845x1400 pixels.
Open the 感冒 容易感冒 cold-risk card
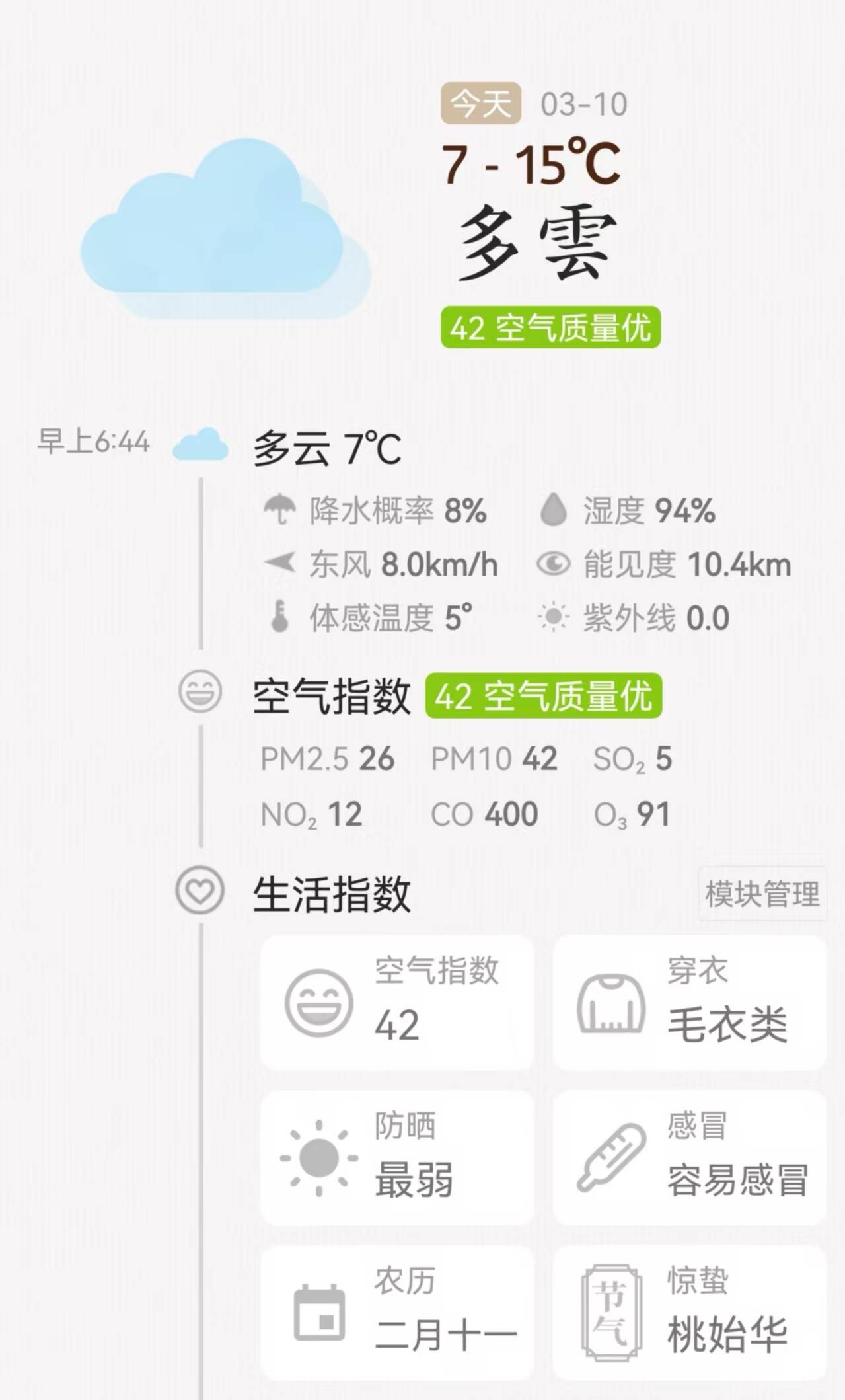[689, 1158]
